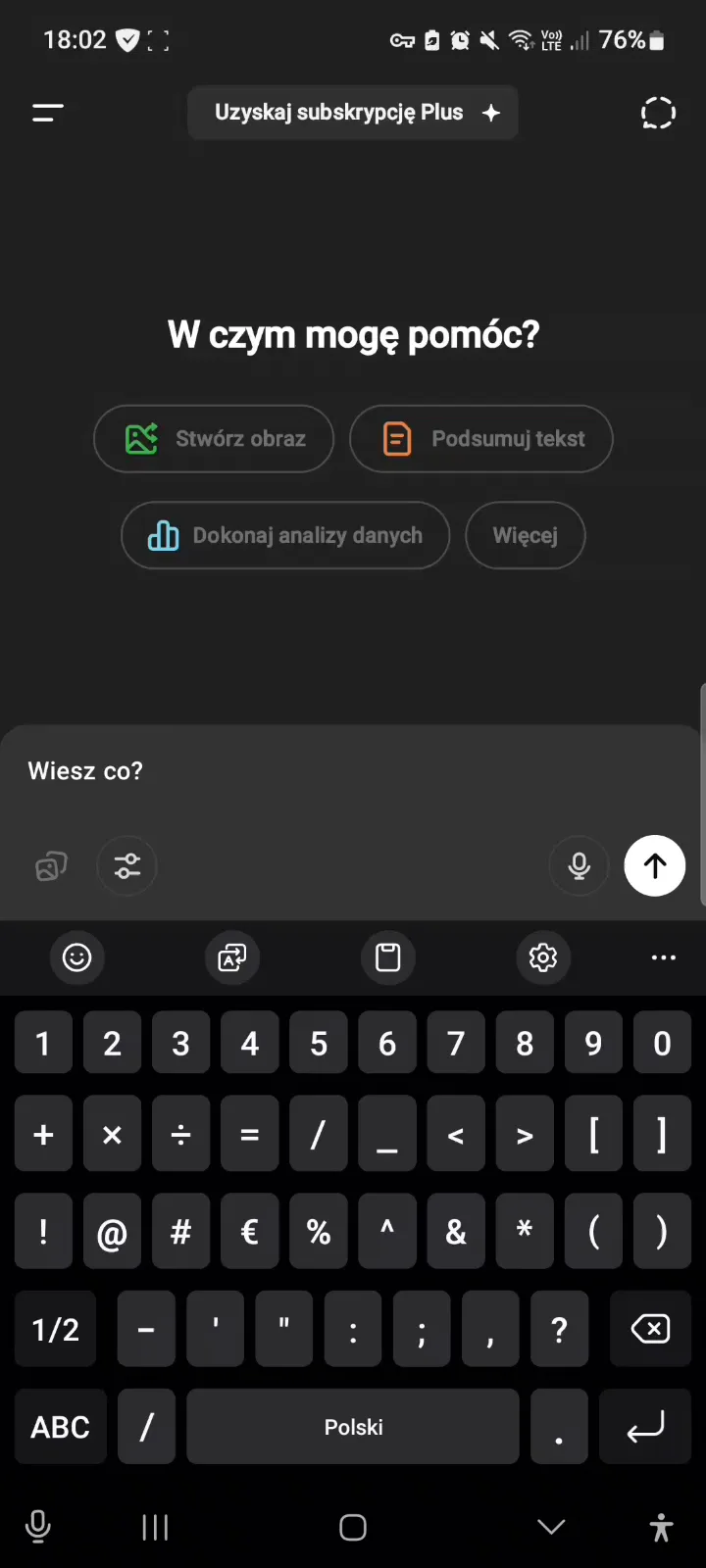The height and width of the screenshot is (1568, 706).
Task: Tap Uzyskaj subskrypcję Plus button
Action: click(x=353, y=113)
